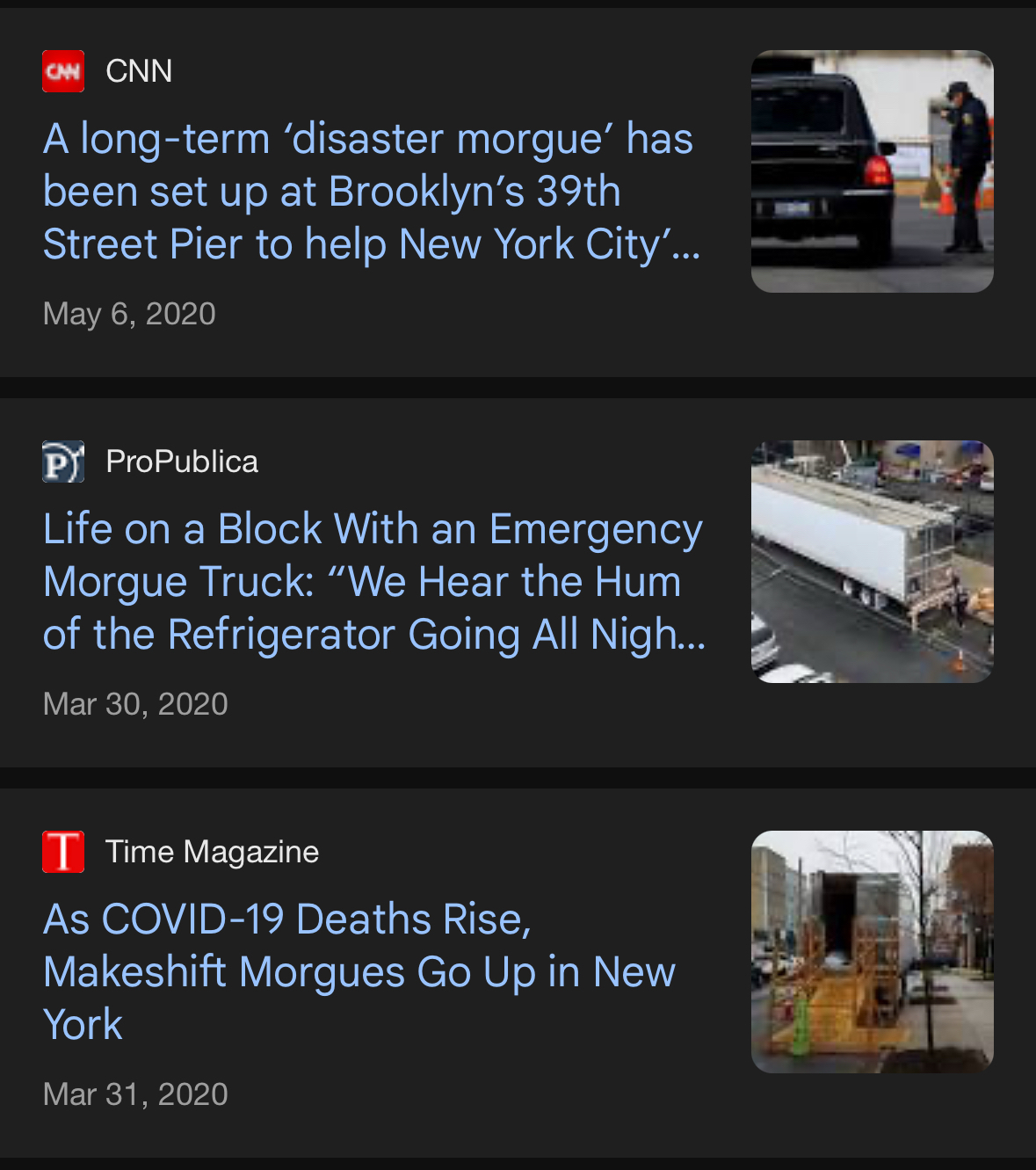The height and width of the screenshot is (1170, 1036).
Task: Open ProPublica's Emergency Morgue Truck article
Action: [x=373, y=582]
